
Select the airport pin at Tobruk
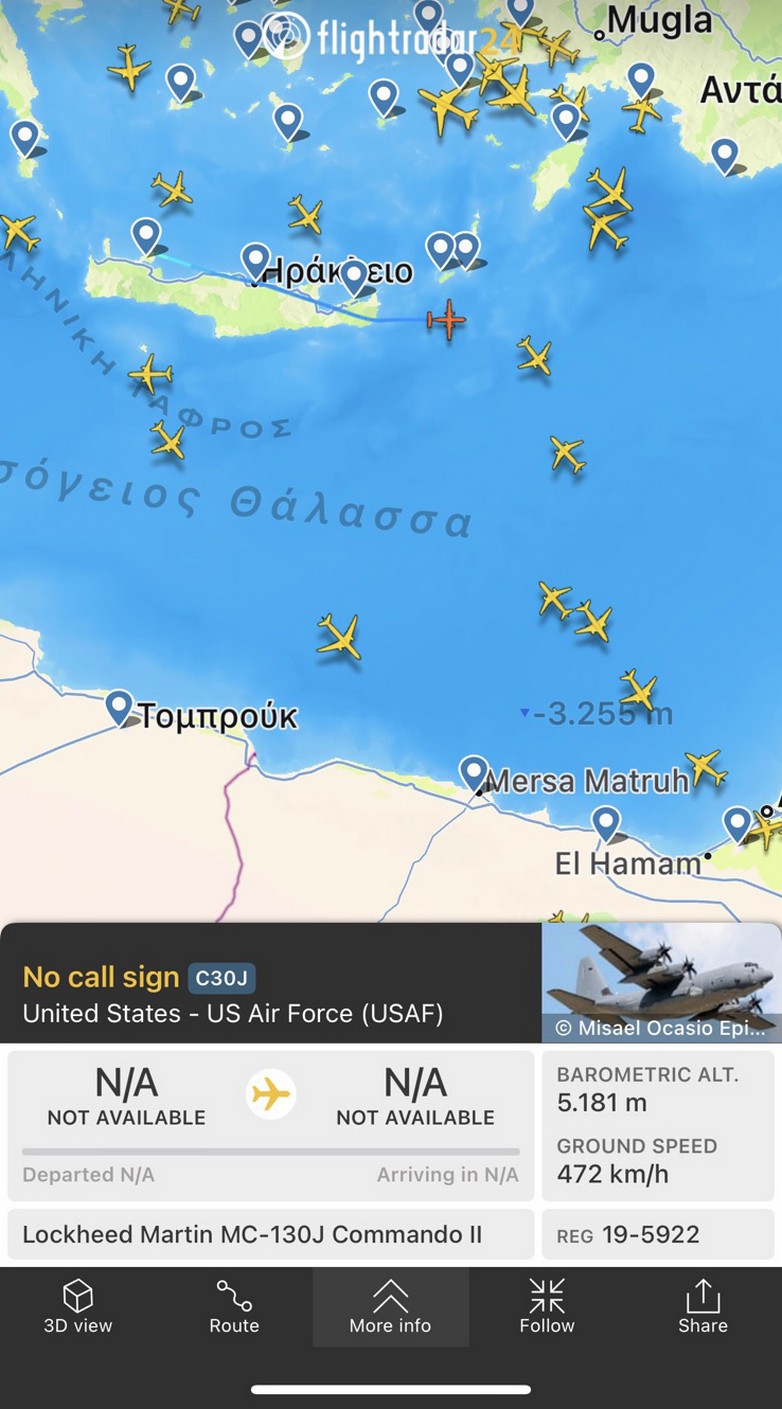[120, 707]
